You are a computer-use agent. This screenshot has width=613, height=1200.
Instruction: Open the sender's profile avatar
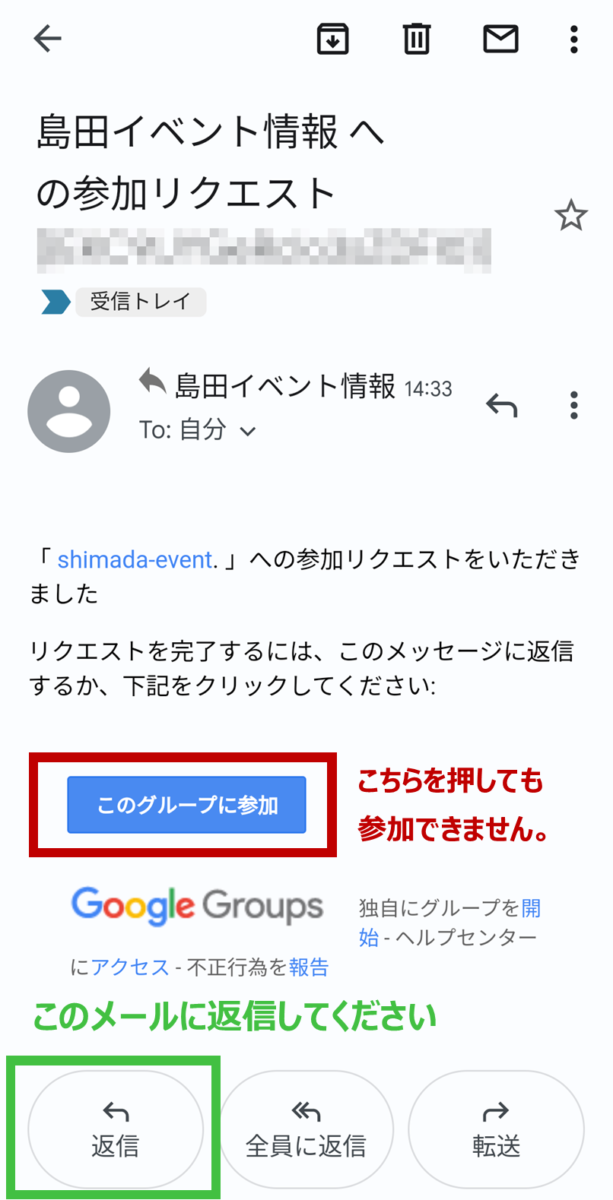click(x=69, y=410)
